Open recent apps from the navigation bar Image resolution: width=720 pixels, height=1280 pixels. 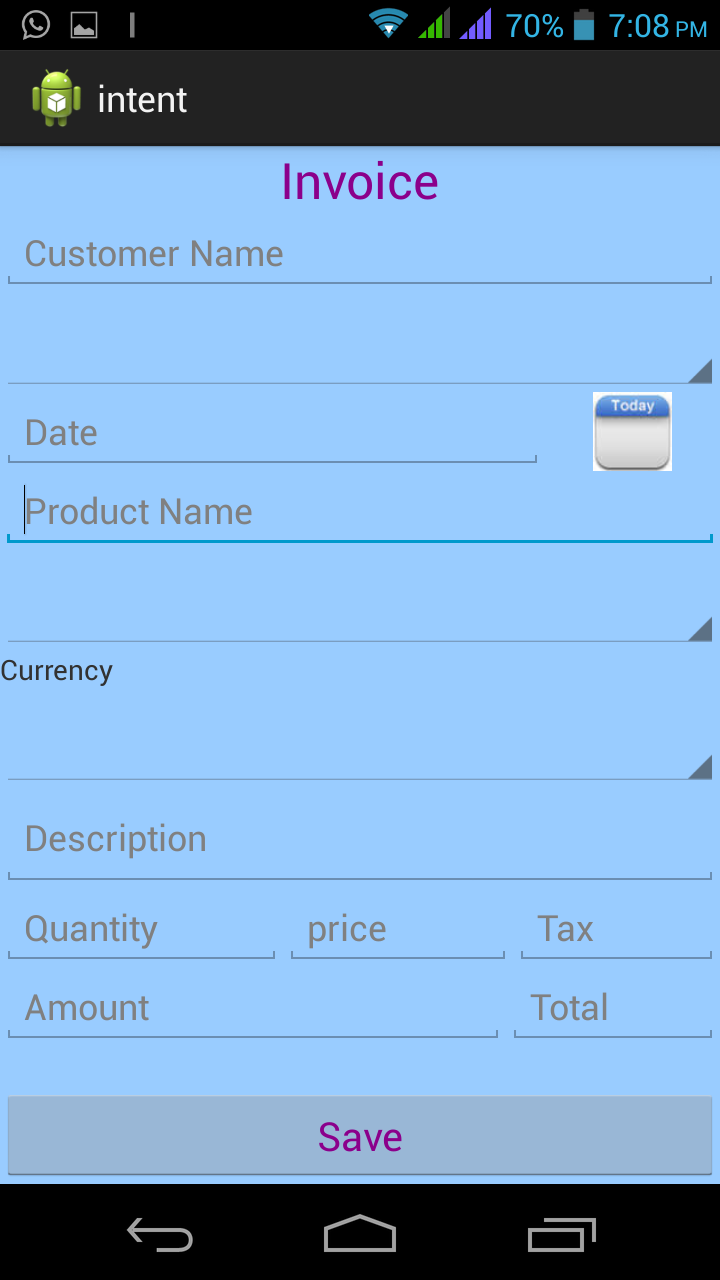(561, 1234)
